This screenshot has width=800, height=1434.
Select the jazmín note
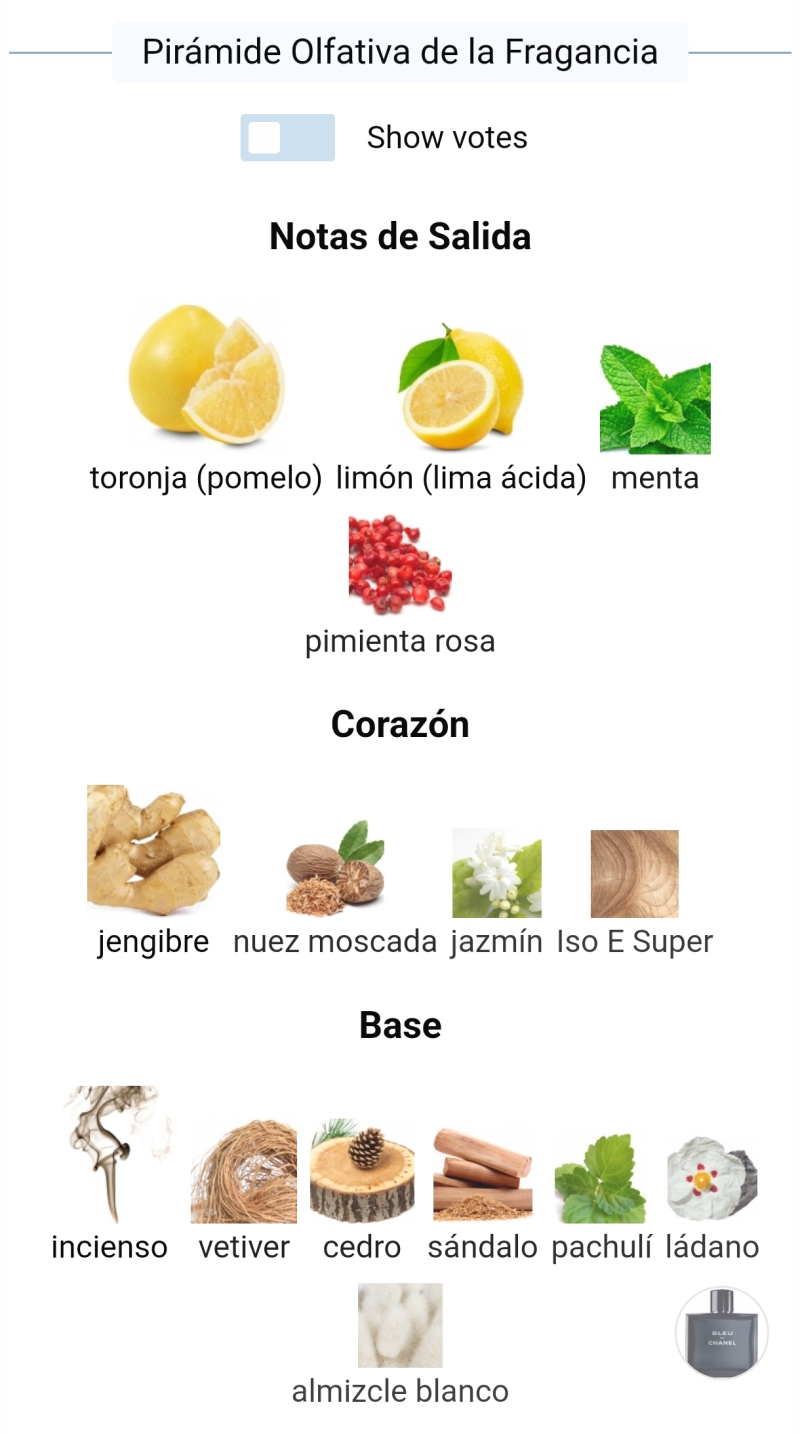pyautogui.click(x=496, y=873)
